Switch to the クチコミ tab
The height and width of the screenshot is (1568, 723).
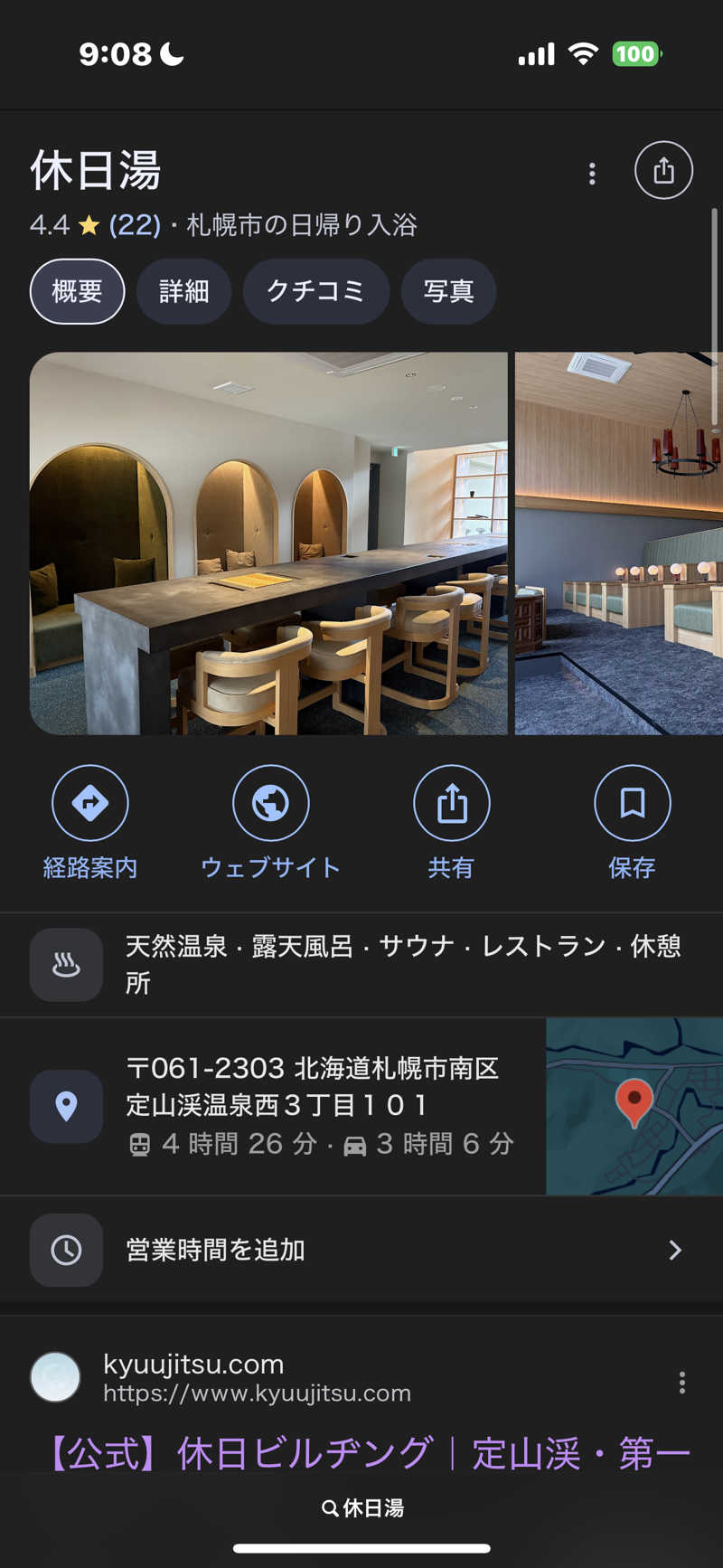316,291
